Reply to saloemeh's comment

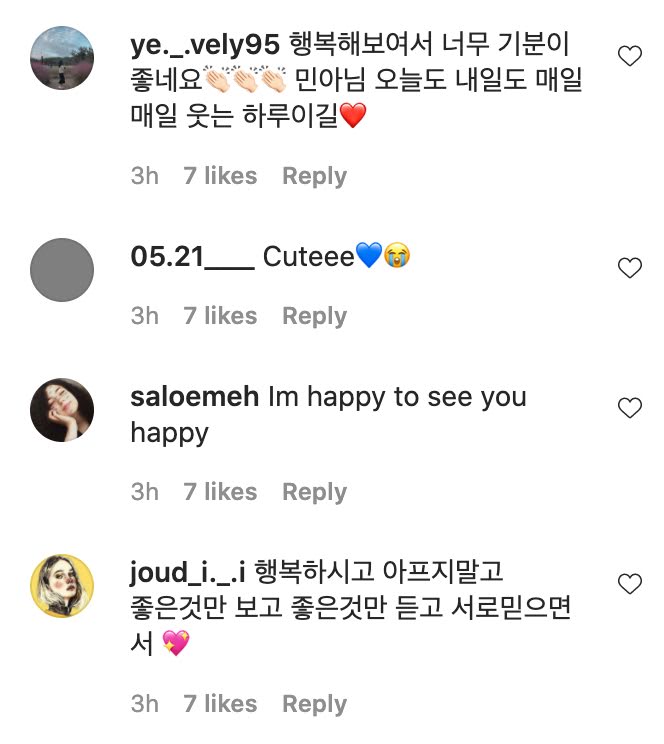[x=314, y=492]
